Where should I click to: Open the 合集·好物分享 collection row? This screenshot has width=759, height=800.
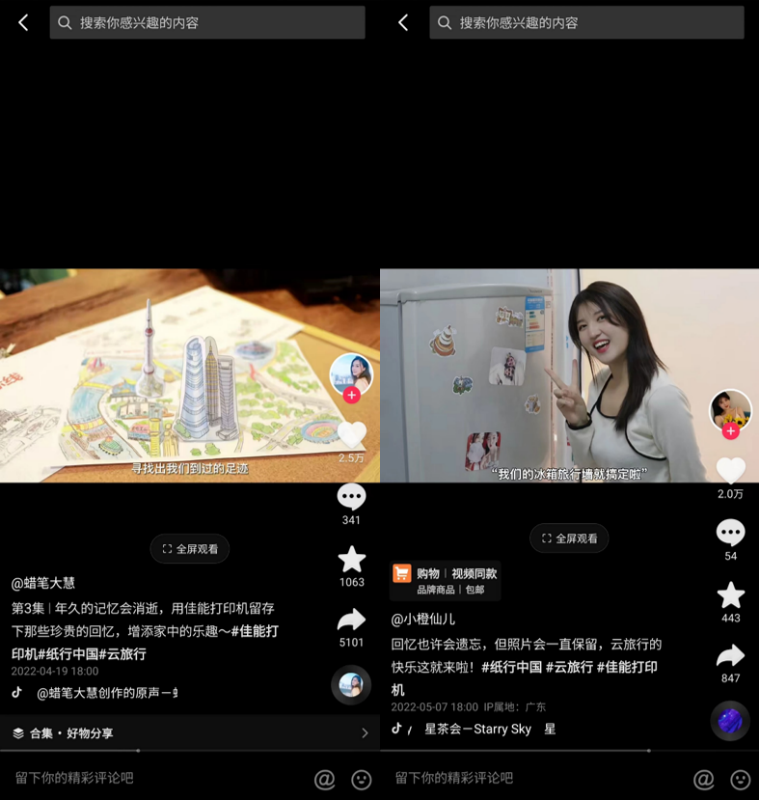click(190, 733)
